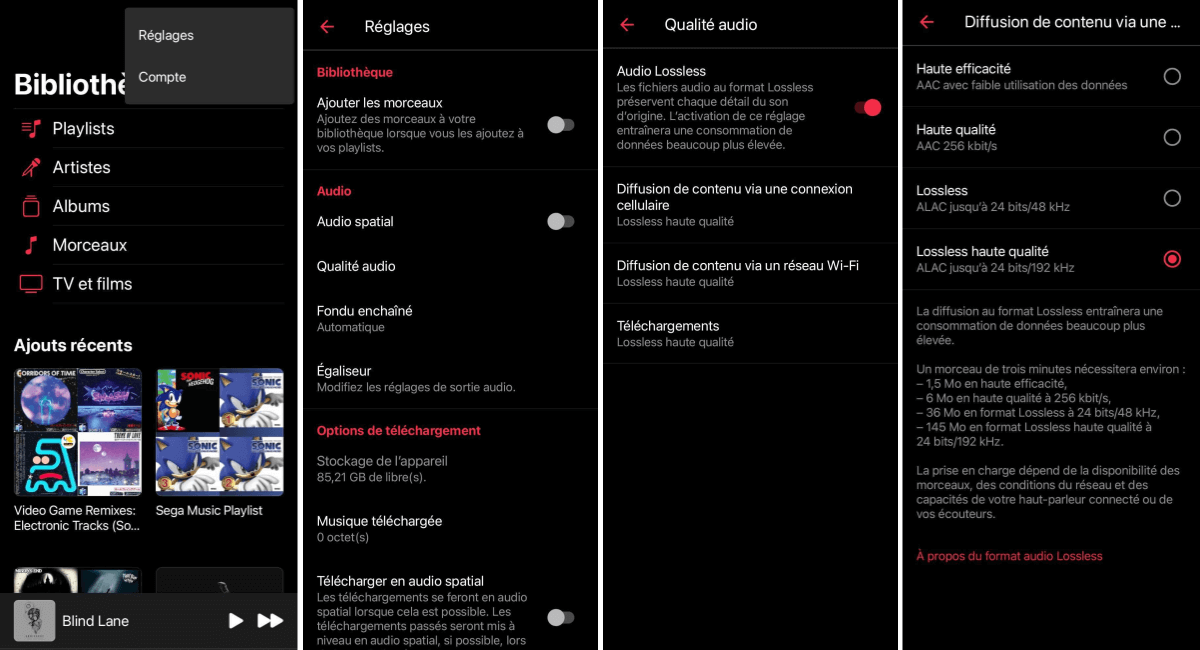Skip forward from Blind Lane
Image resolution: width=1200 pixels, height=650 pixels.
pyautogui.click(x=270, y=621)
